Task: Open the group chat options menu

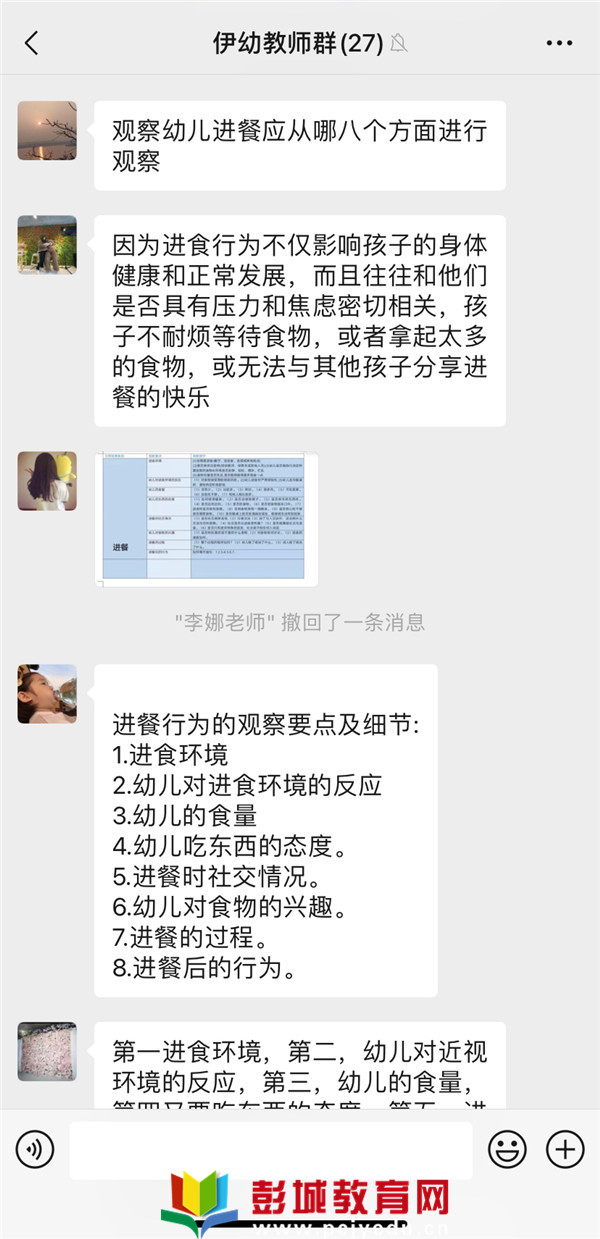Action: tap(559, 43)
